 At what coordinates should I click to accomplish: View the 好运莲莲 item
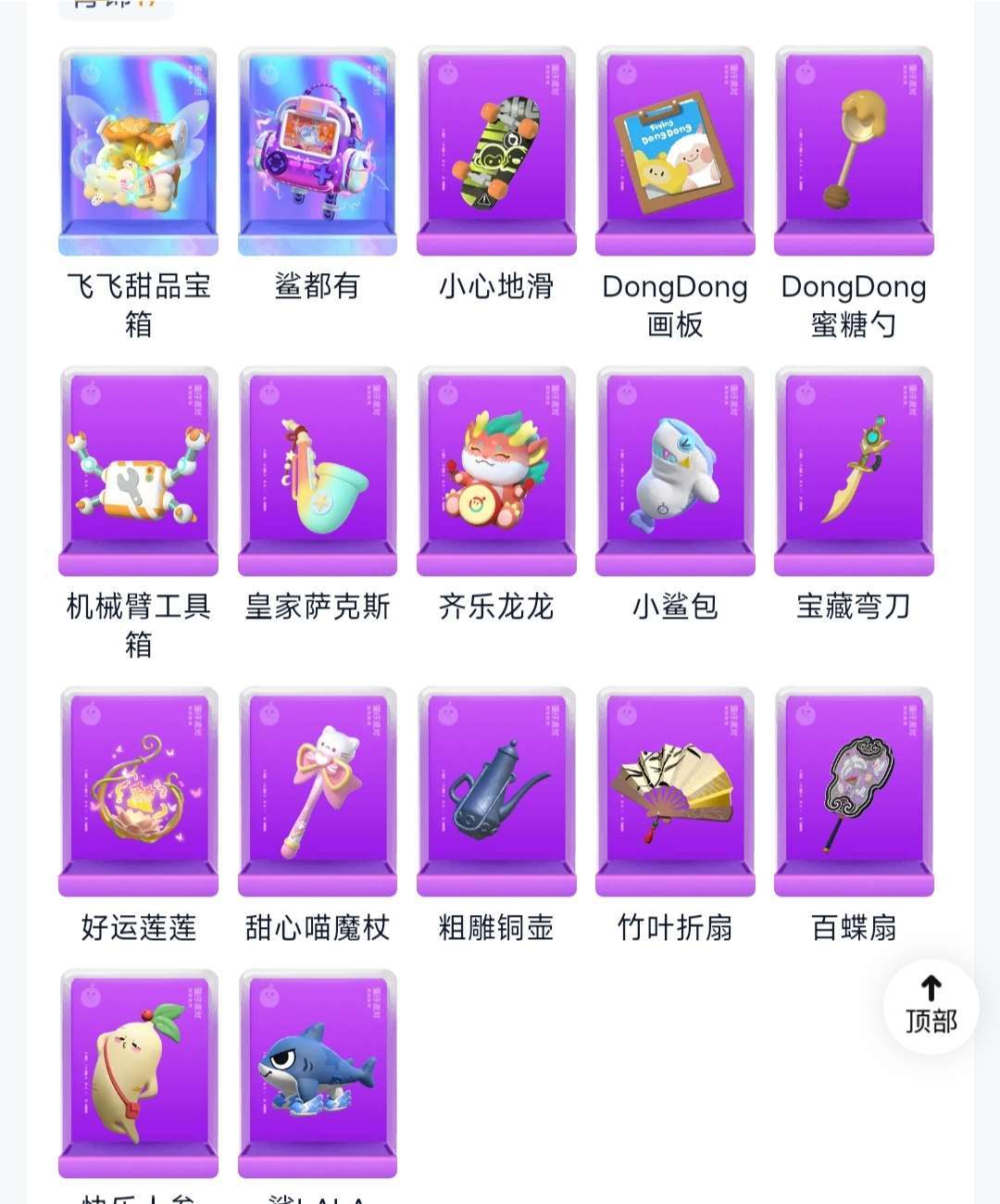[138, 793]
